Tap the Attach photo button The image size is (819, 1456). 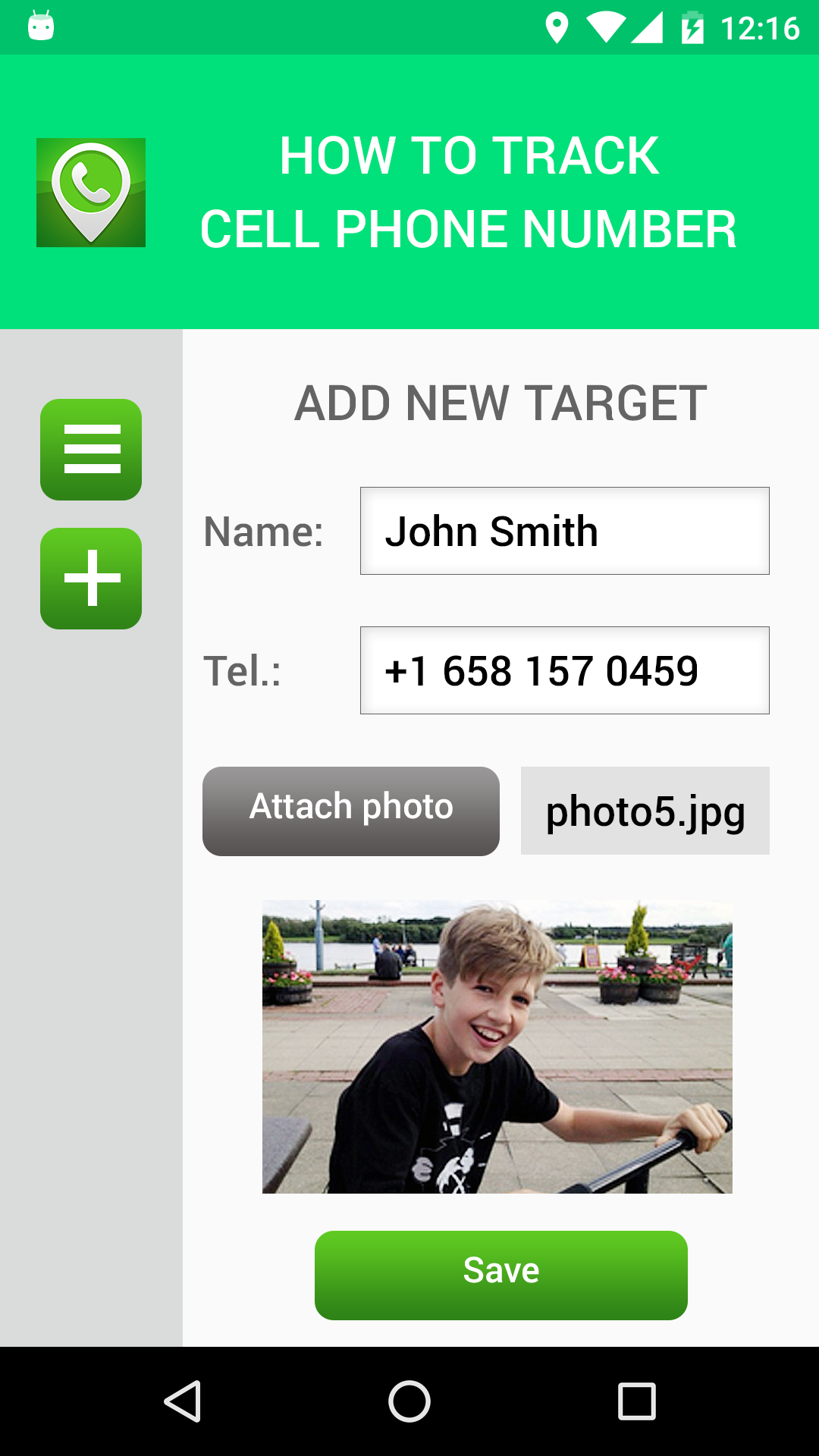[350, 811]
